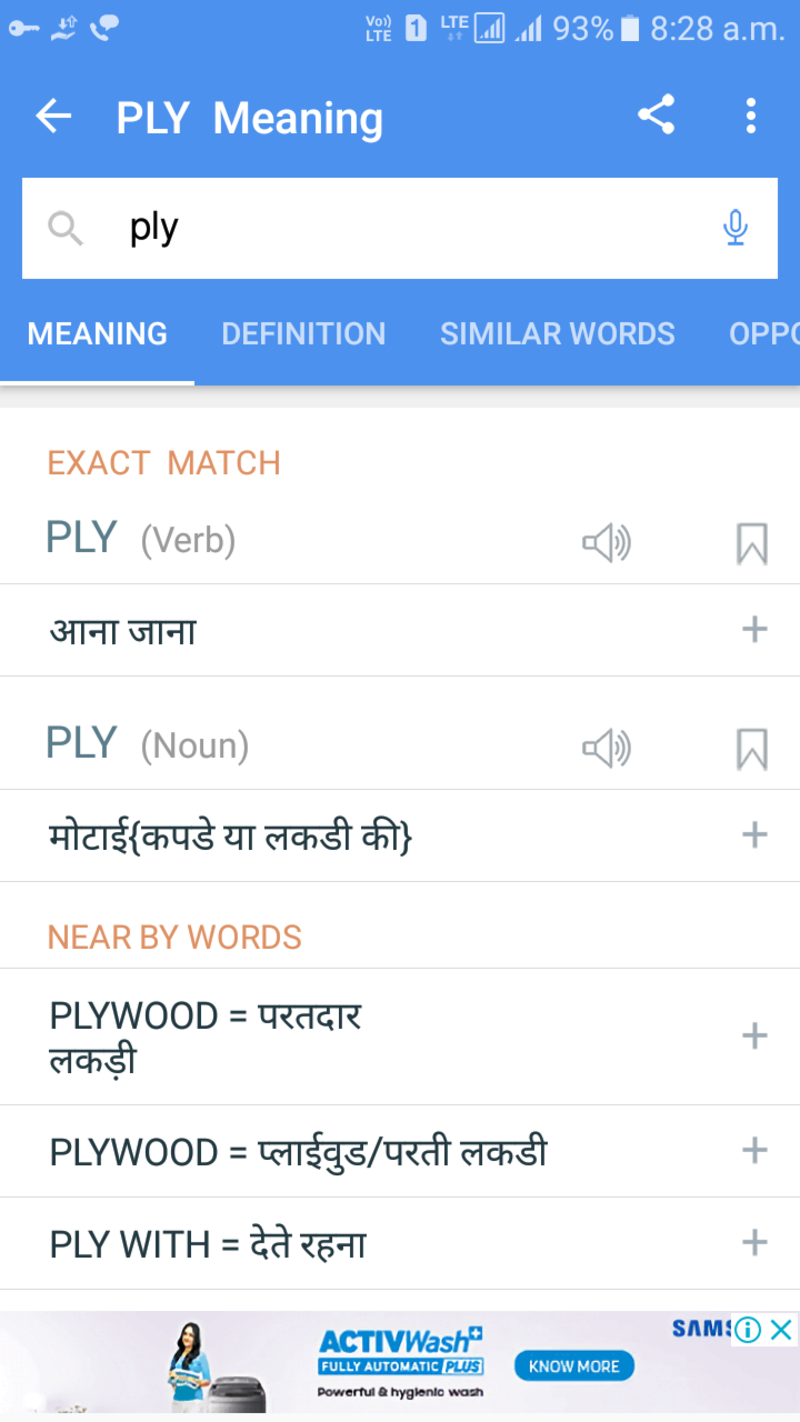Bookmark the PLY (Verb) entry
Screen dimensions: 800x1422
coord(752,544)
